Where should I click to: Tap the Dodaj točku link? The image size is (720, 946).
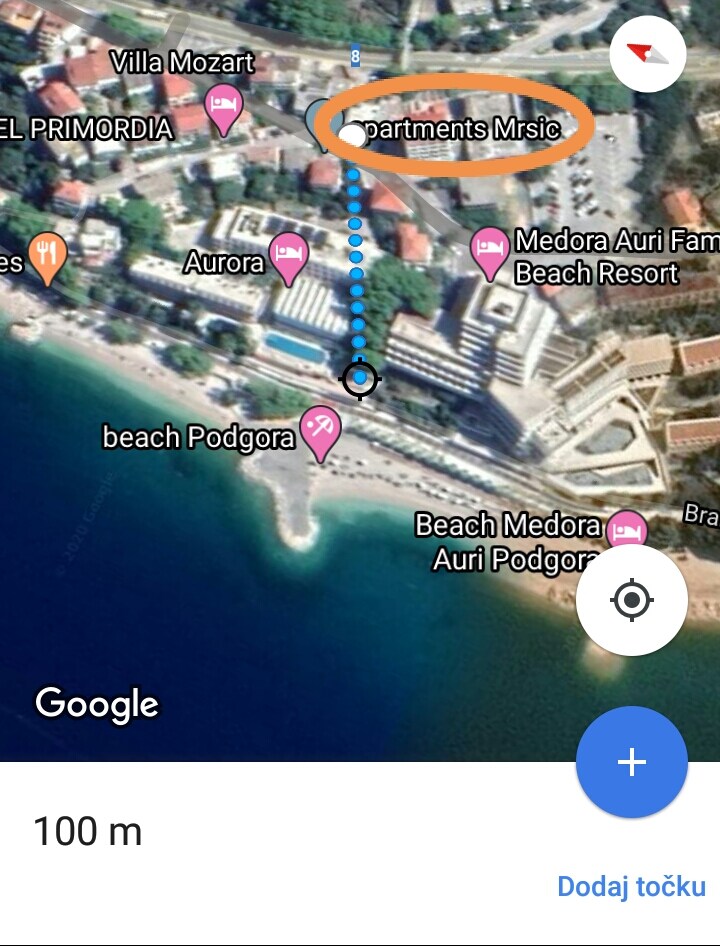[631, 886]
